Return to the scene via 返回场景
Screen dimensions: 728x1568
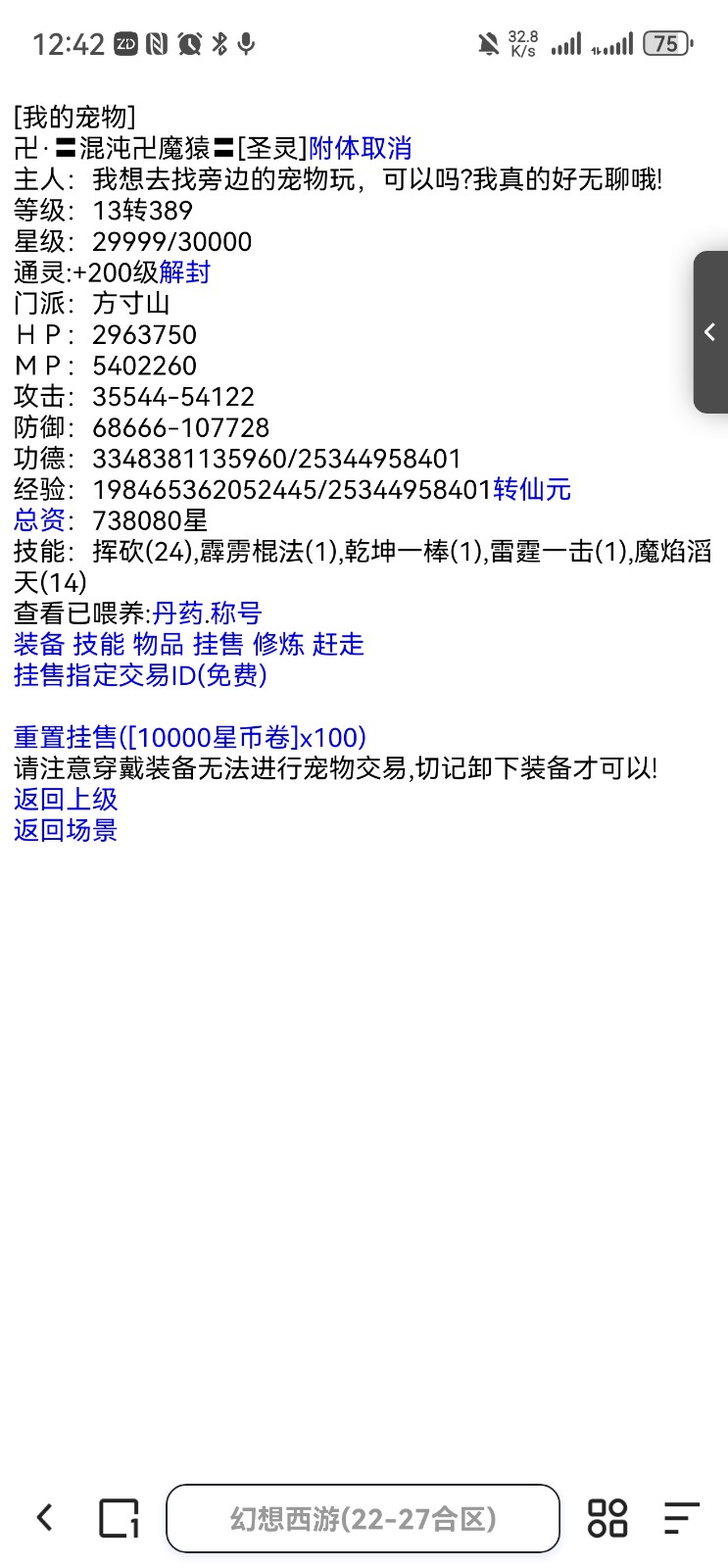(66, 831)
